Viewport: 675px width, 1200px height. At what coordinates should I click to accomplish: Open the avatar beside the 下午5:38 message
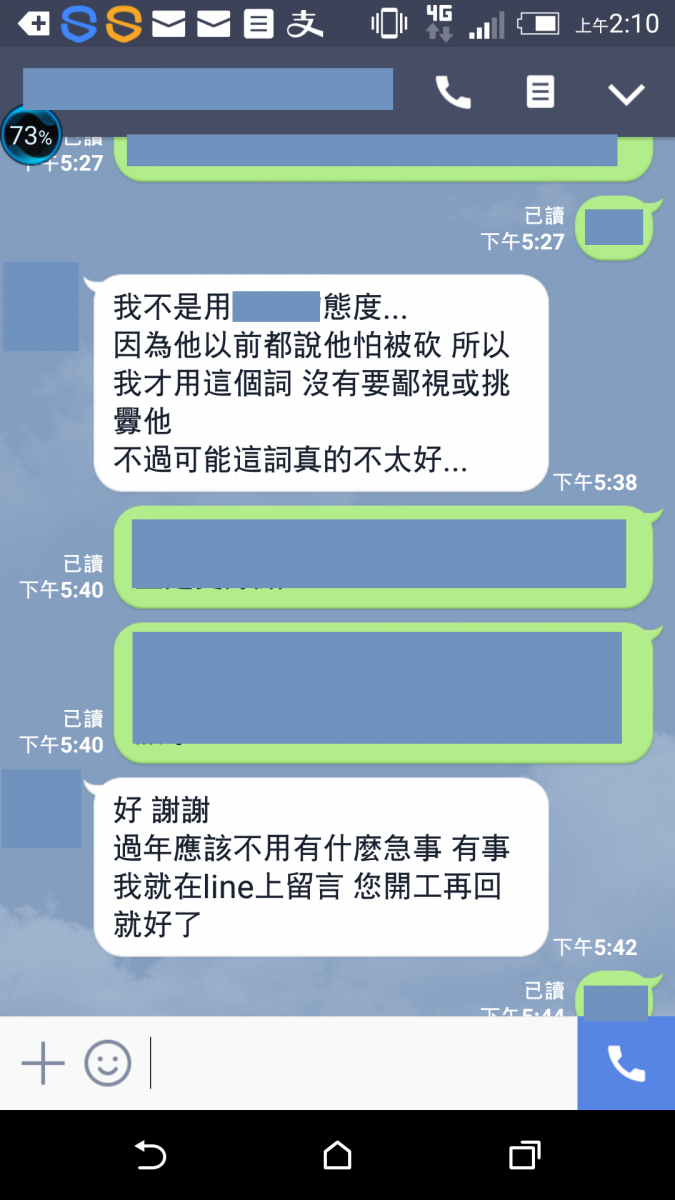(41, 306)
